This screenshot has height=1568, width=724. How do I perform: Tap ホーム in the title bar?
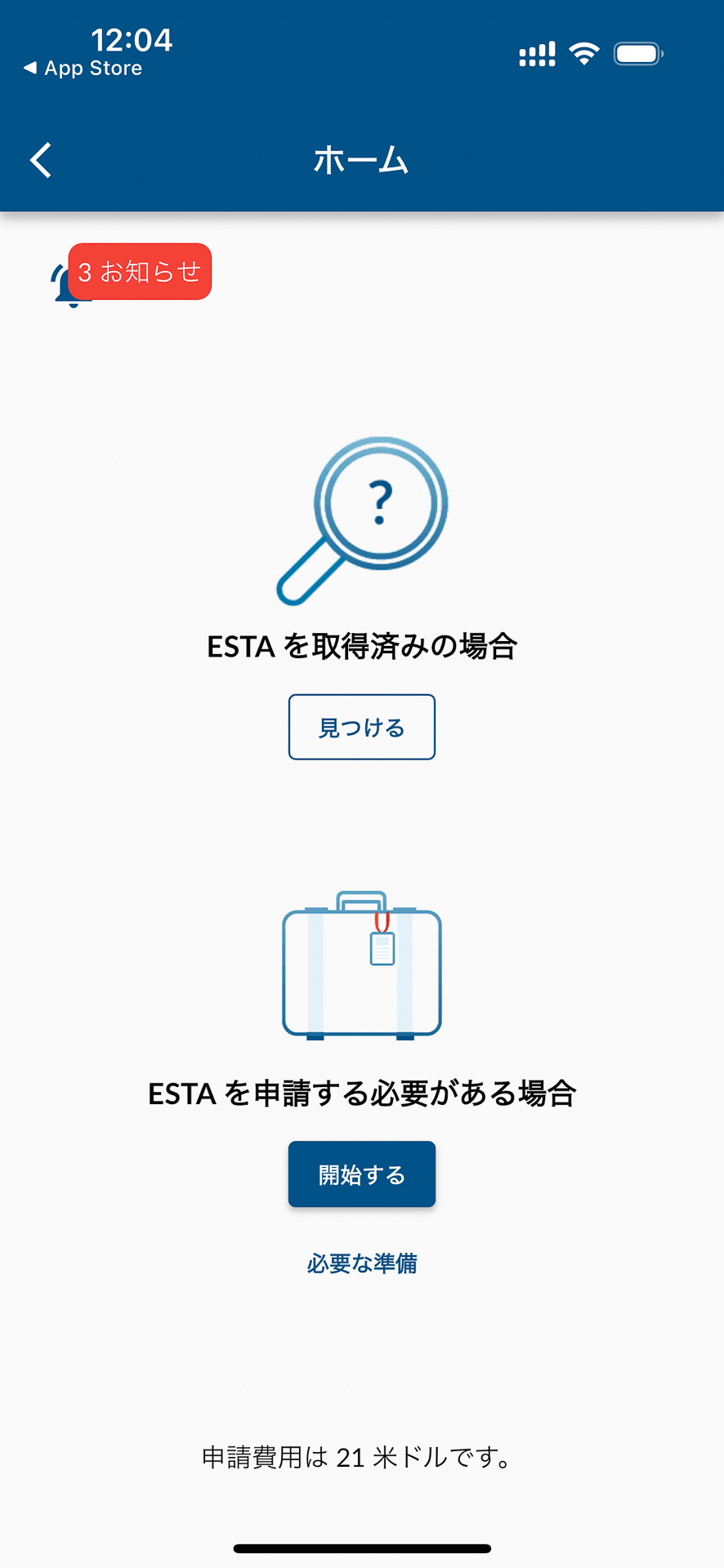362,160
